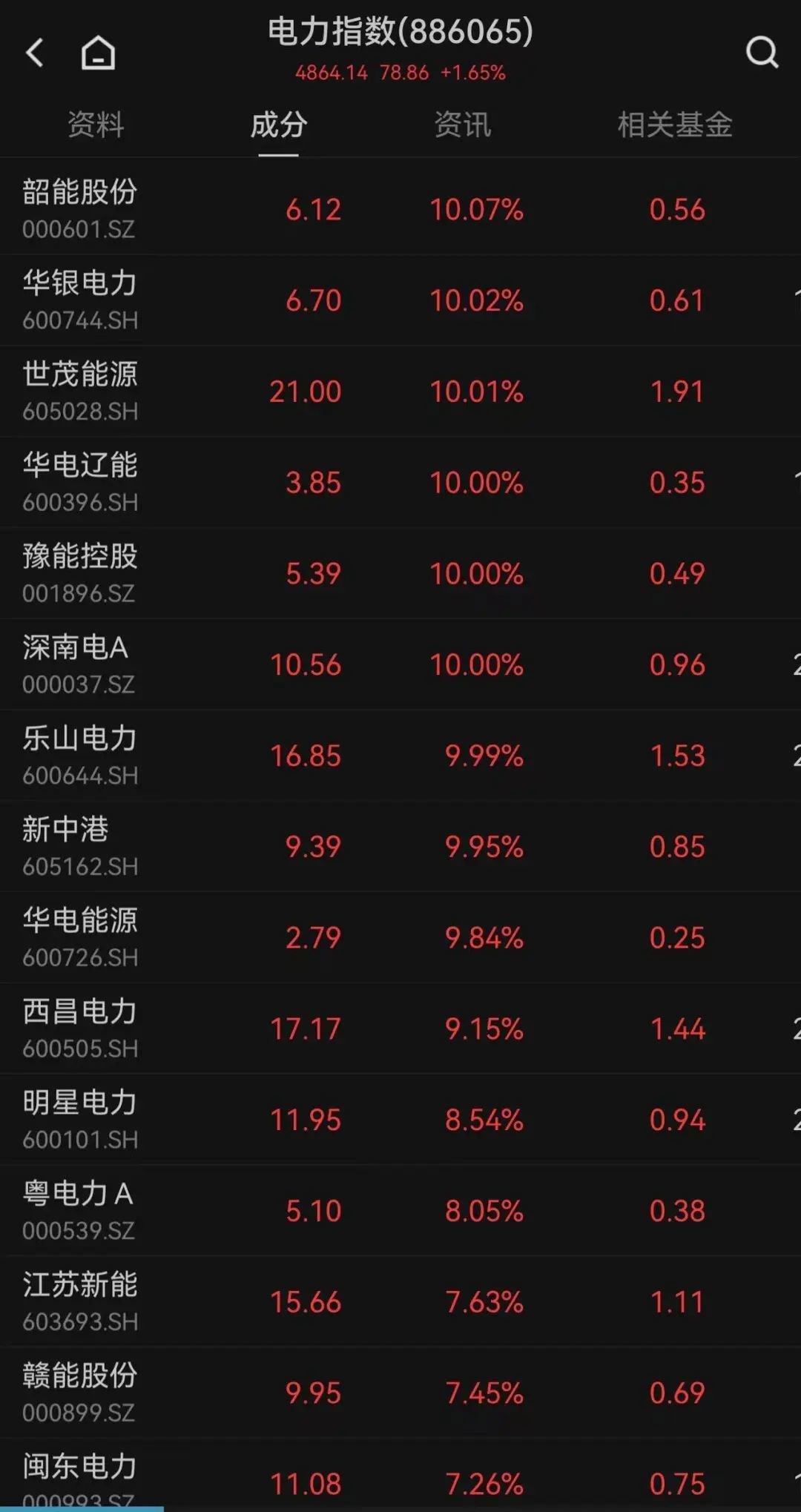Open 乐山电力 600644.SH

400,756
